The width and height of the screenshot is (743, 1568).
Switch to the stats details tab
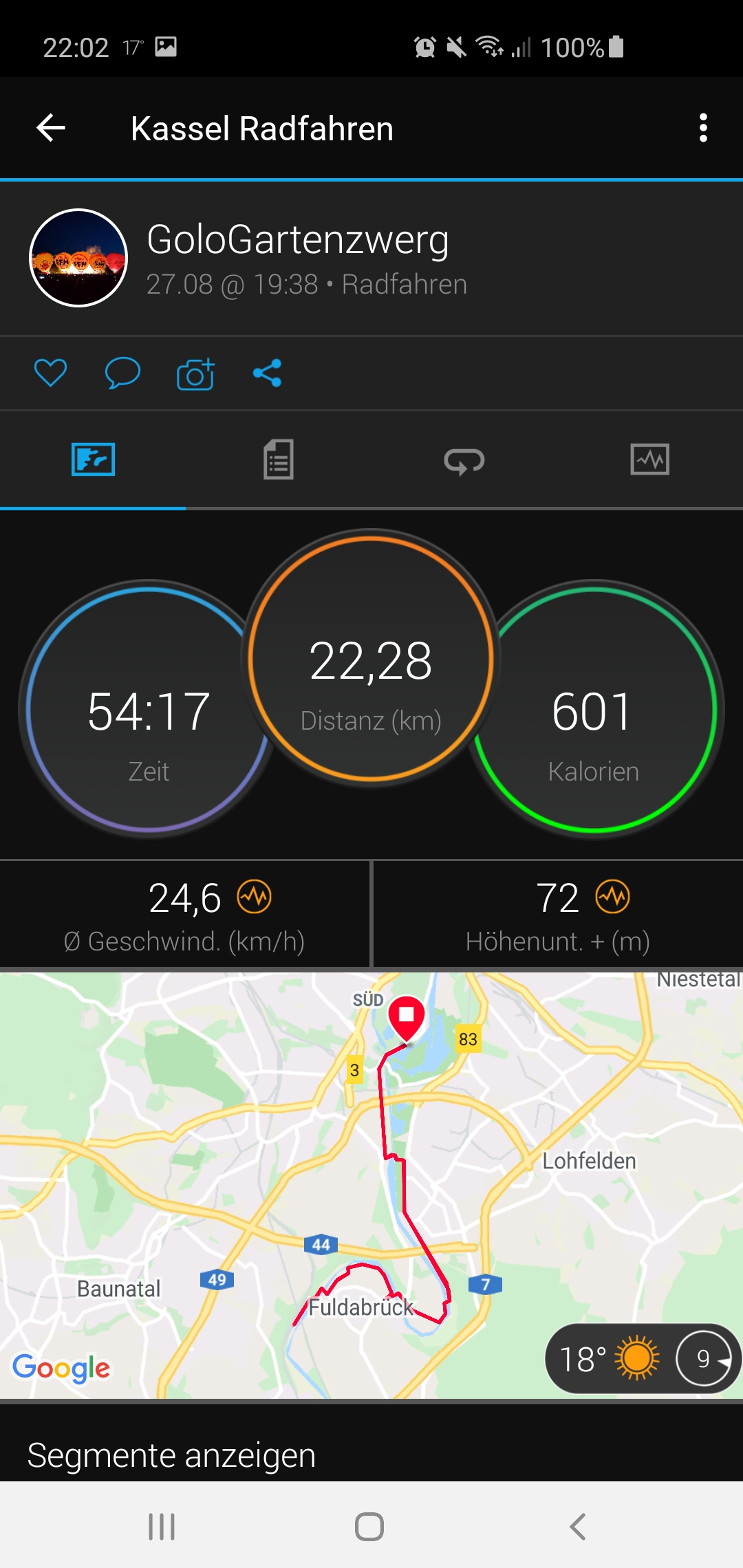[x=279, y=459]
